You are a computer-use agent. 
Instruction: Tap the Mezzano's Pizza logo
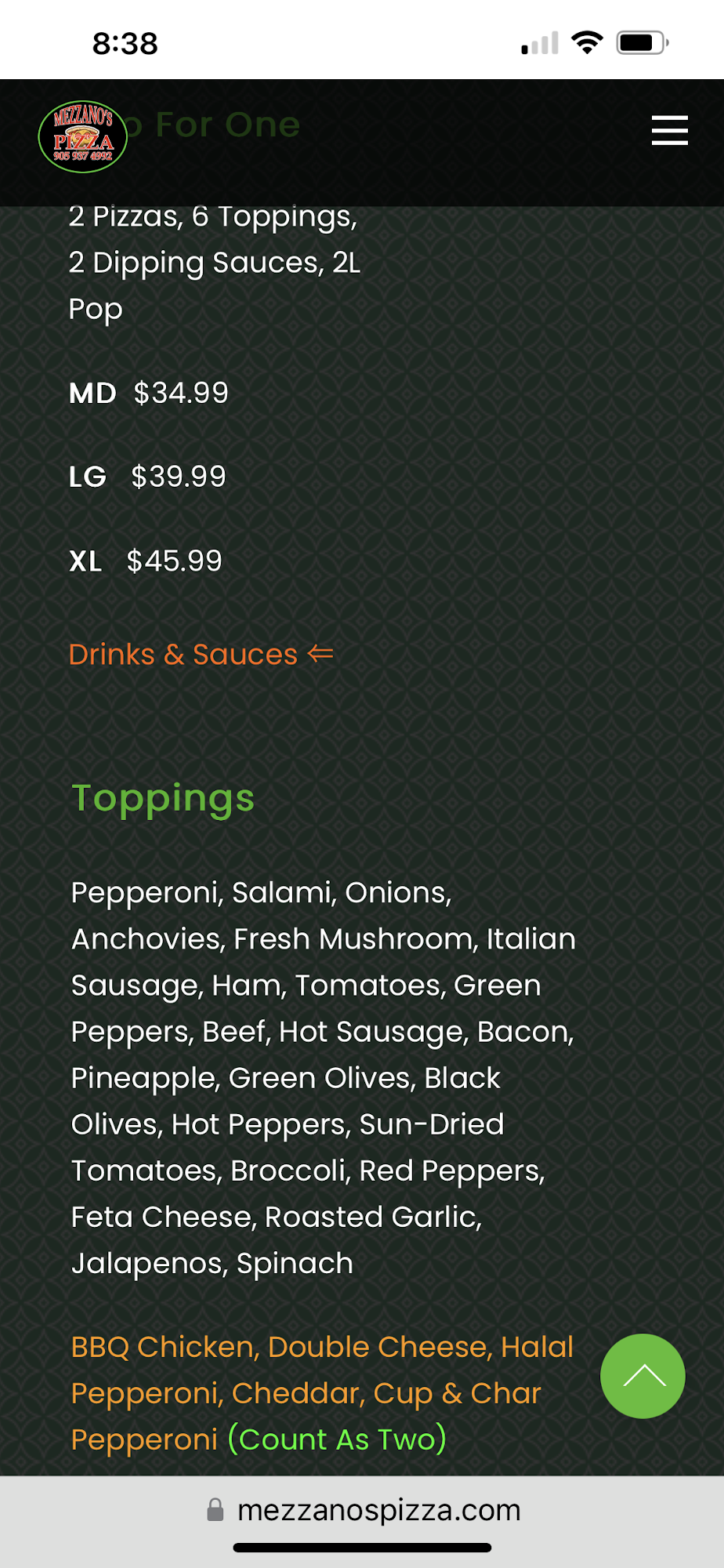83,137
